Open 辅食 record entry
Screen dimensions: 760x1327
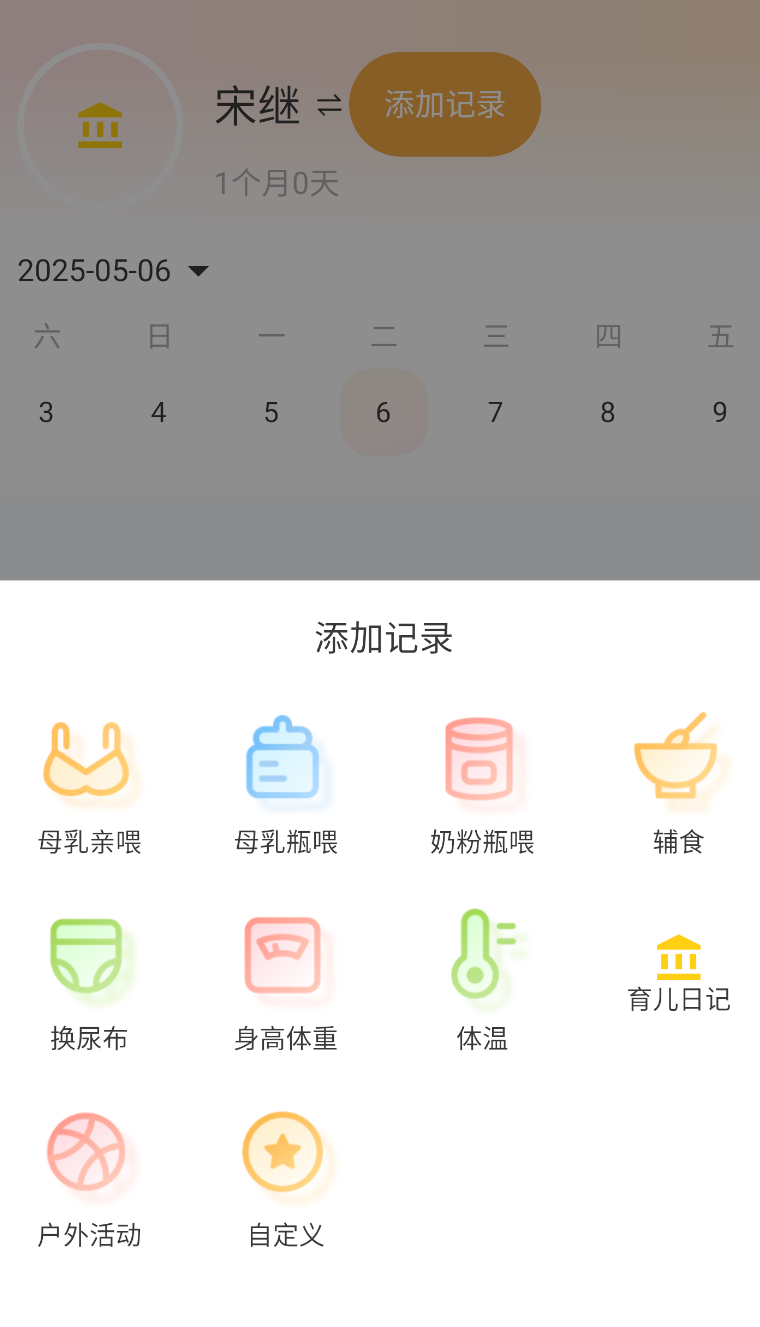[679, 785]
